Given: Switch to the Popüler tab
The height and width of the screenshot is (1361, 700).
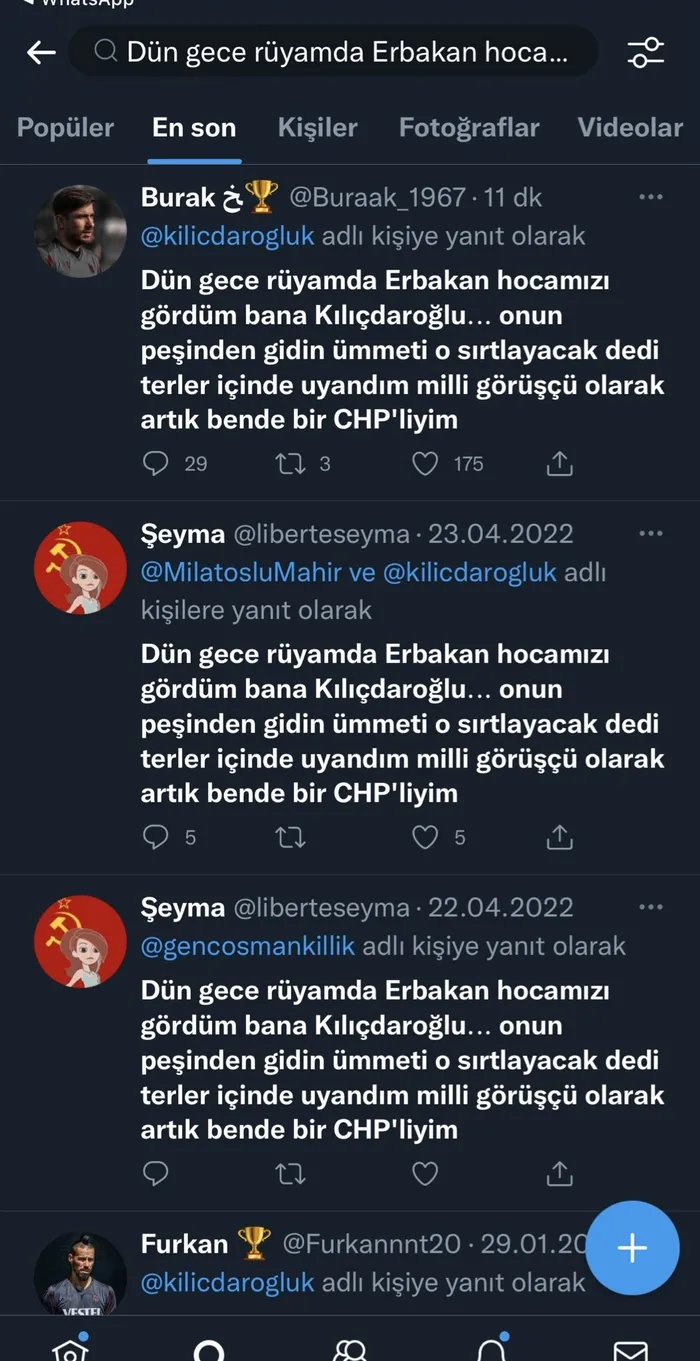Looking at the screenshot, I should tap(66, 128).
